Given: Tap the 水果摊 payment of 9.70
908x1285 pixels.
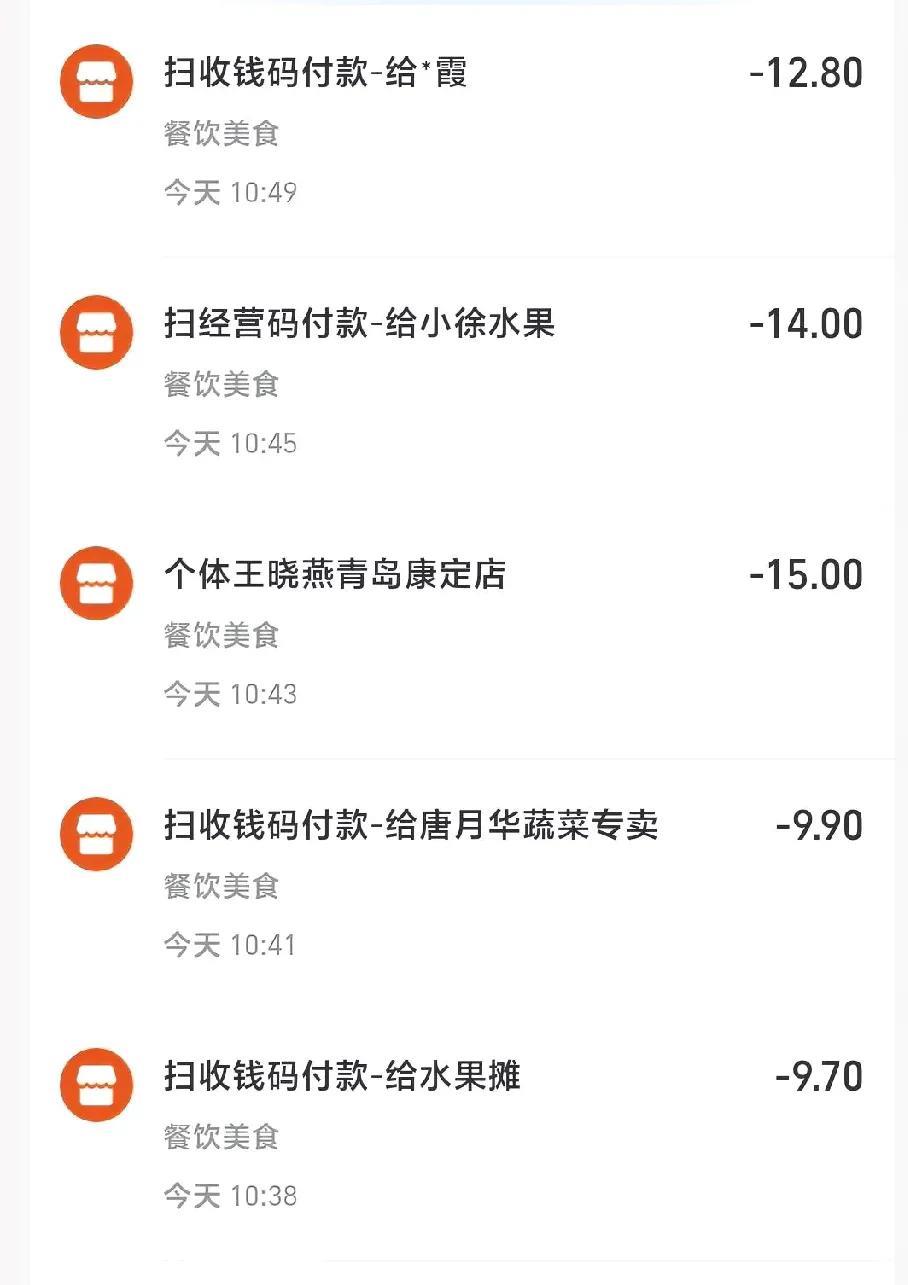Looking at the screenshot, I should [342, 1077].
